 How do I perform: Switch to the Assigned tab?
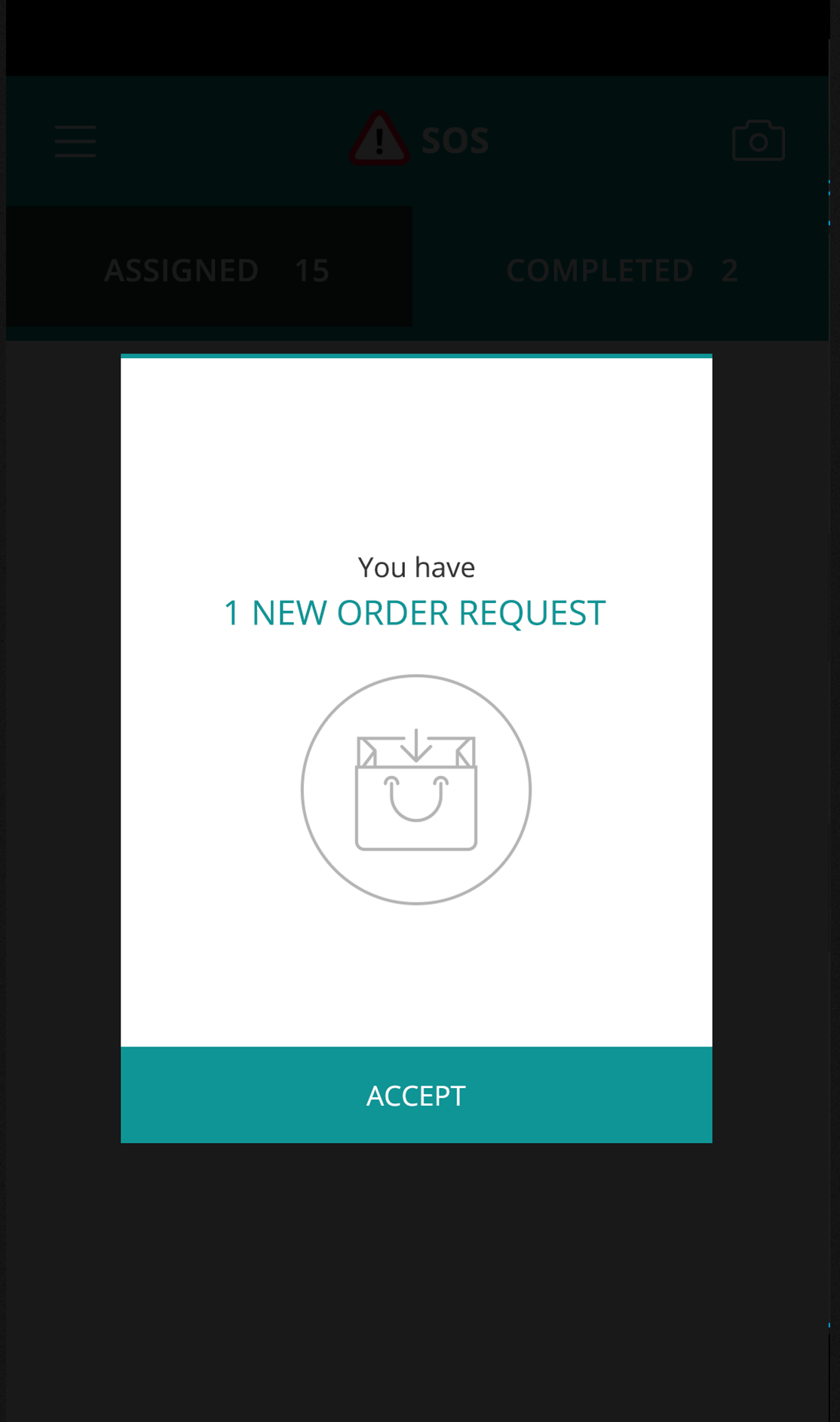(x=216, y=270)
